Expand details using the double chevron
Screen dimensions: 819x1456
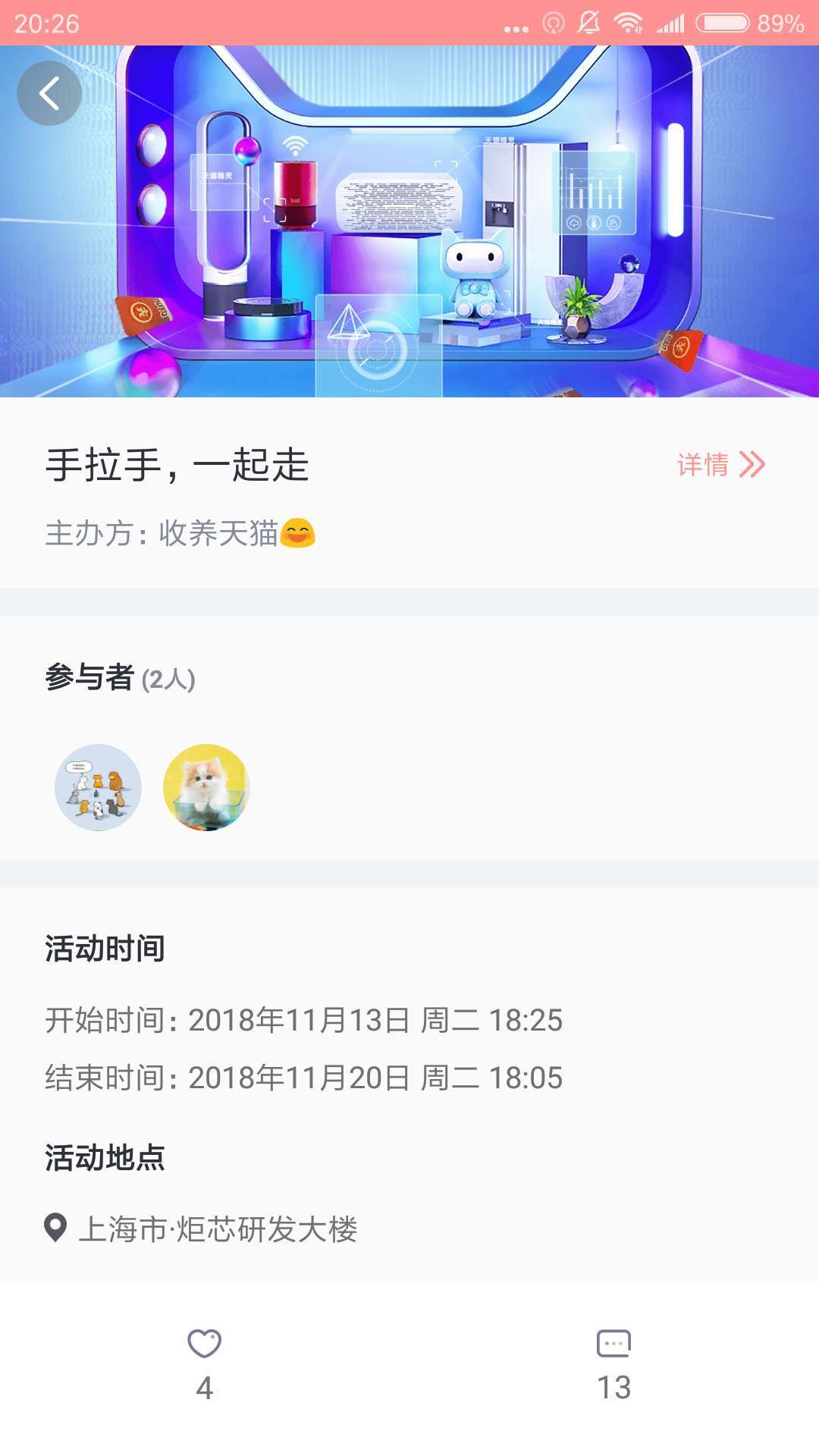[752, 465]
